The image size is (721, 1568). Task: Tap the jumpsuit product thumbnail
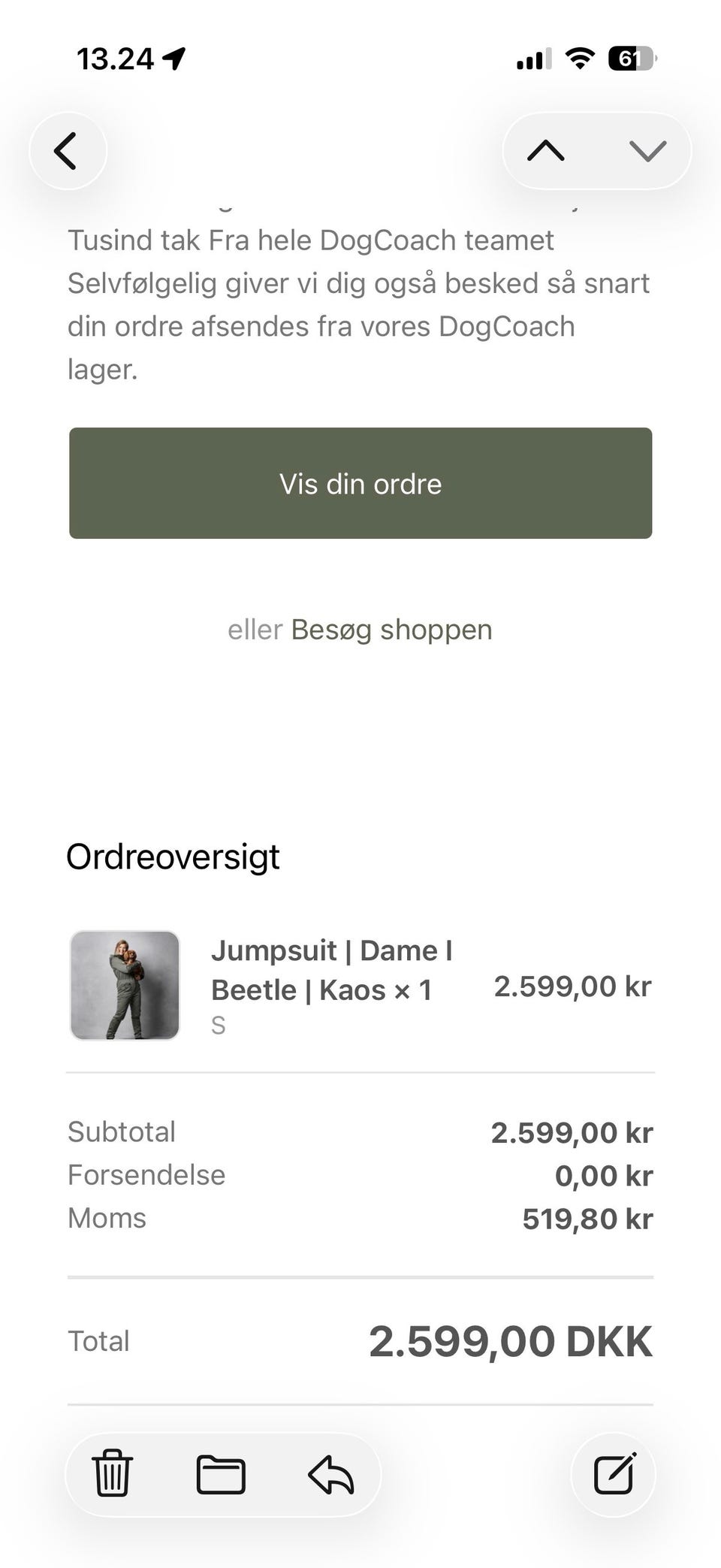click(x=125, y=985)
